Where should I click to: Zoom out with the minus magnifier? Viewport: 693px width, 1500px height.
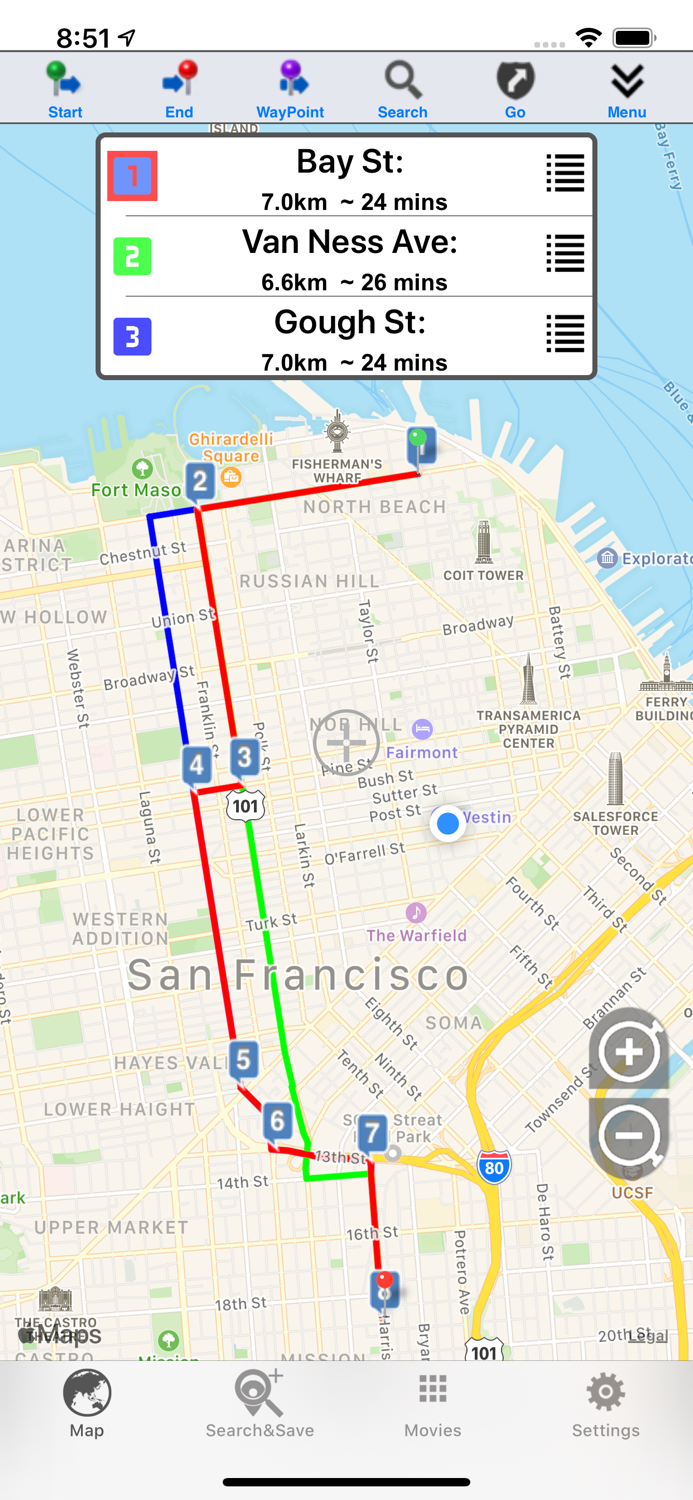click(x=629, y=1138)
